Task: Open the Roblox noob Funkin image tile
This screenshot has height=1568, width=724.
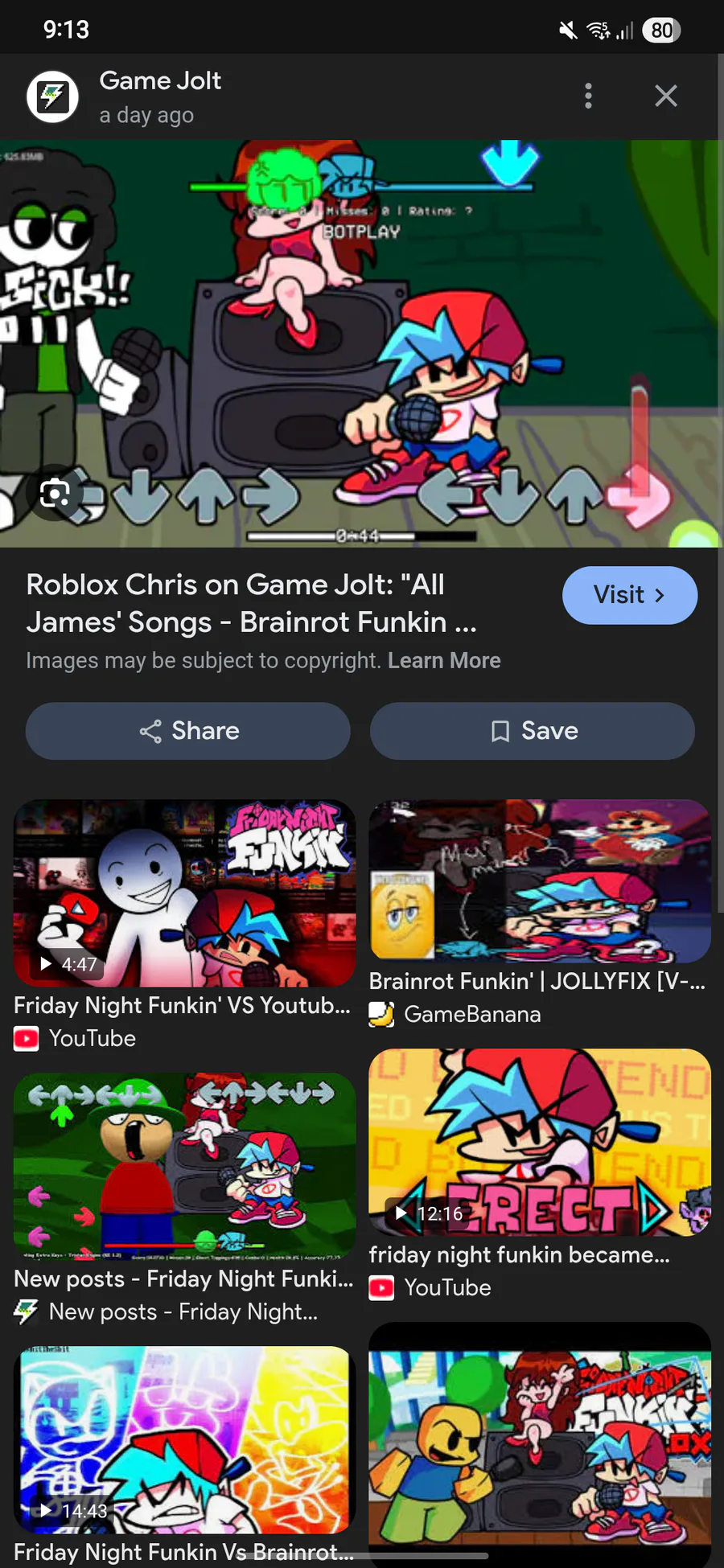Action: 540,1445
